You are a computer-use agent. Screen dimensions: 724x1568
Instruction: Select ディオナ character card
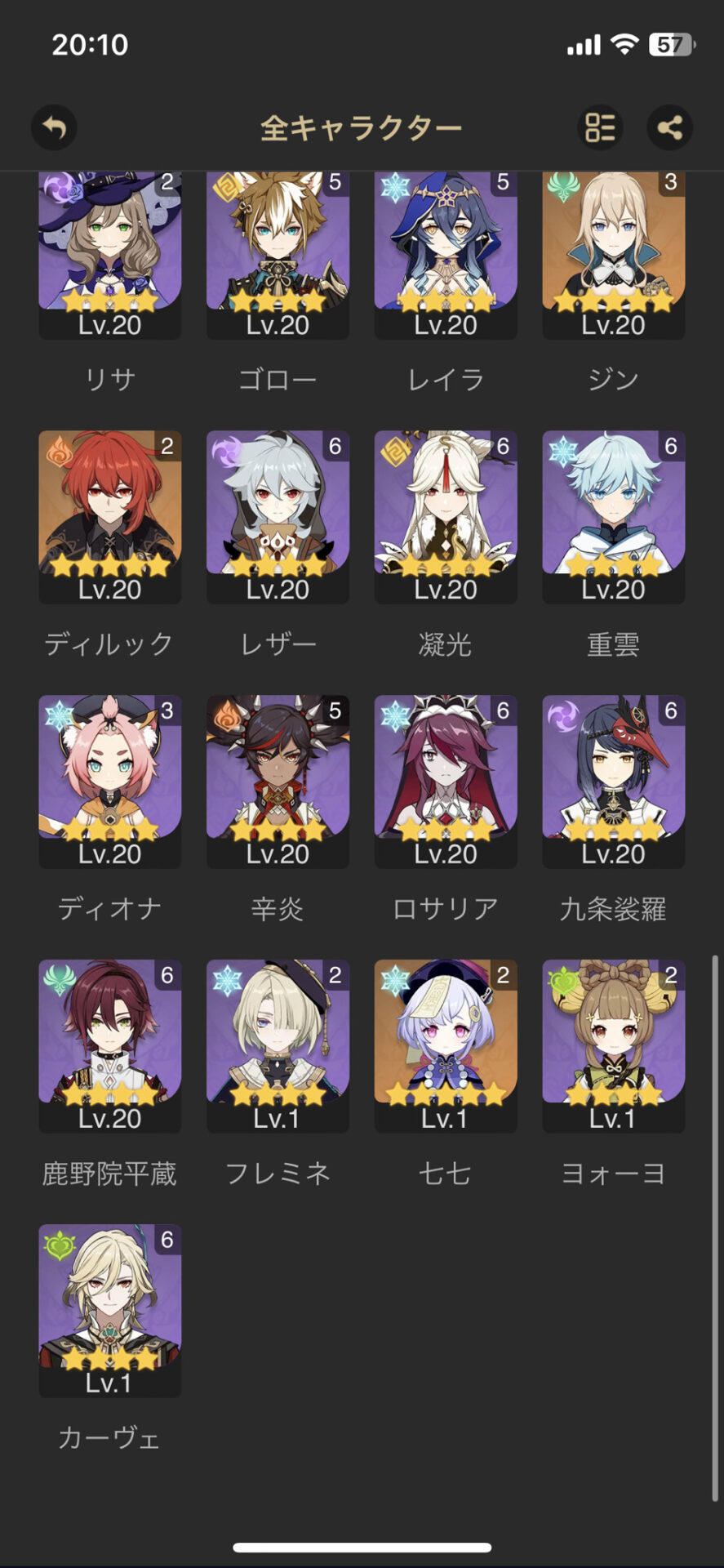click(x=109, y=781)
